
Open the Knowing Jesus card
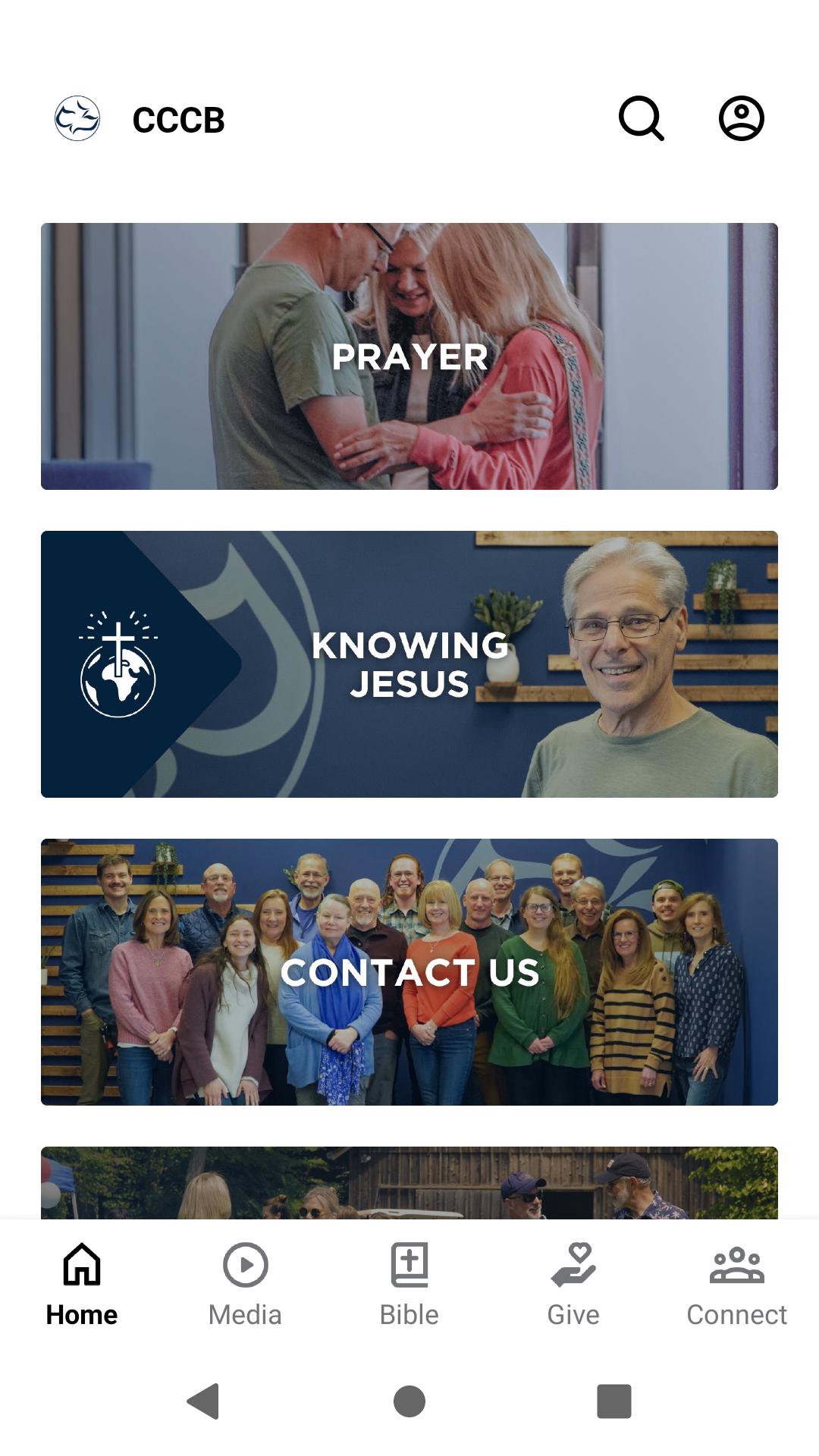[409, 664]
